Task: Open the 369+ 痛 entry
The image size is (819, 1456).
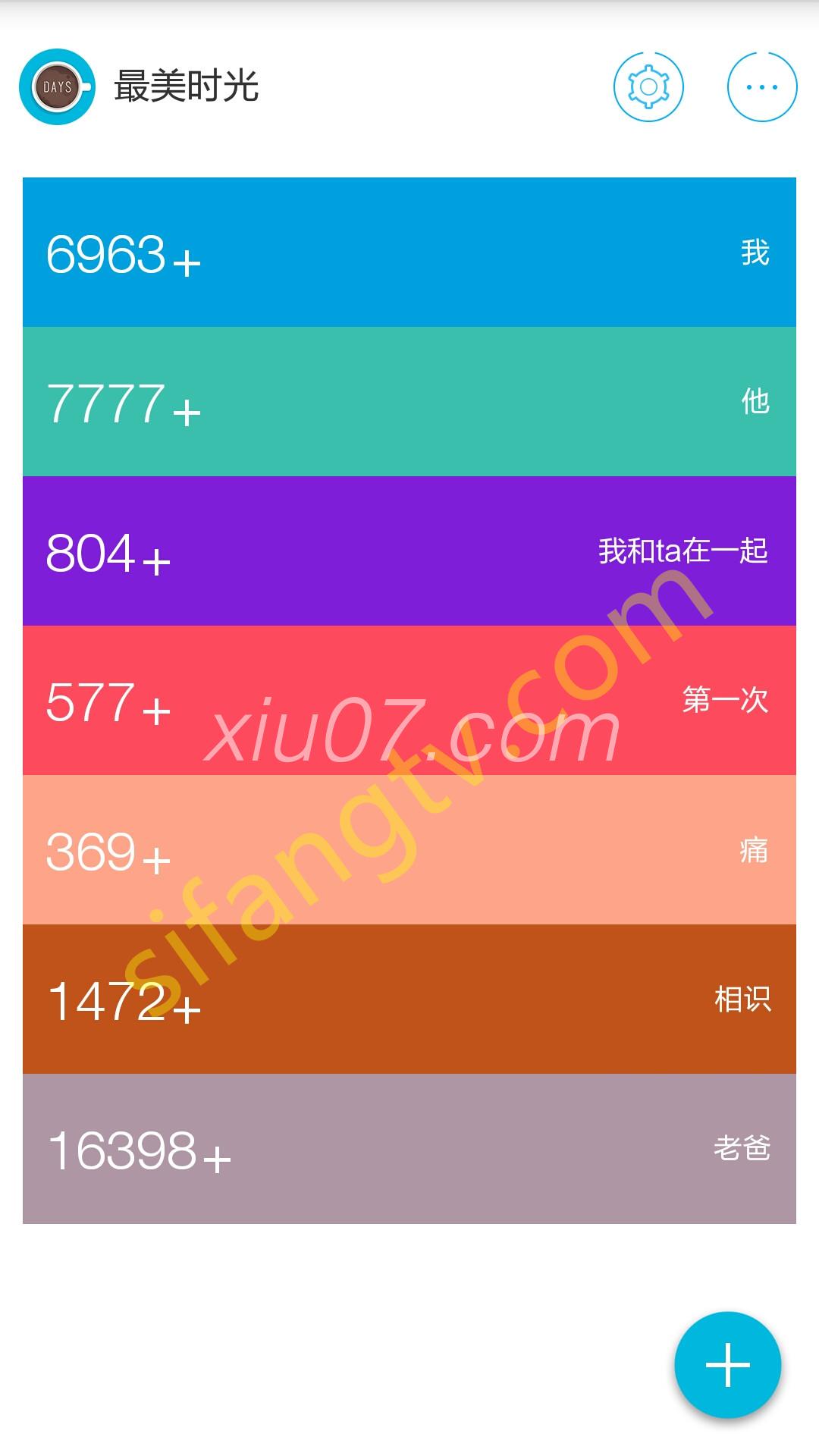Action: (409, 850)
